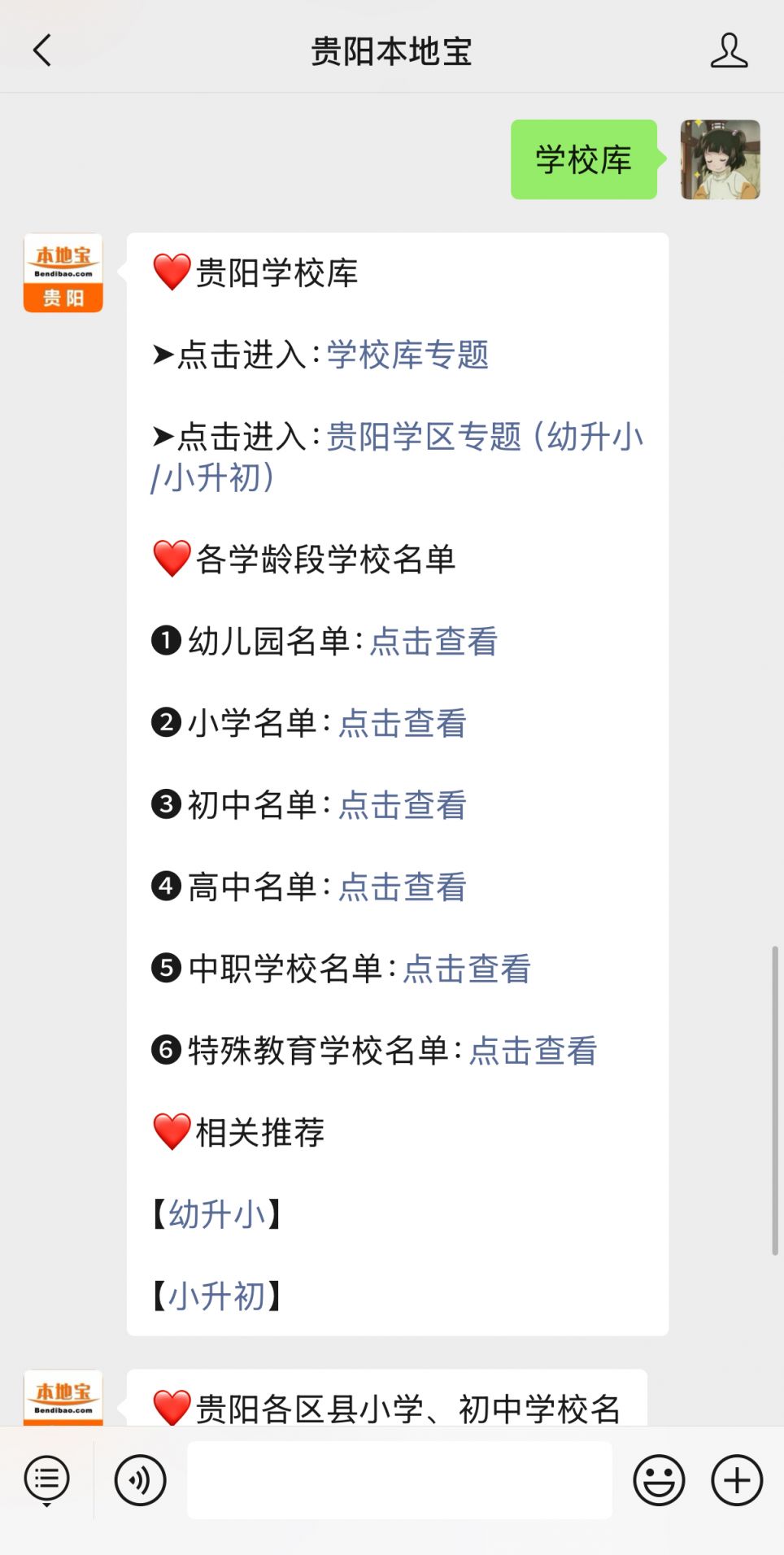This screenshot has height=1555, width=784.
Task: Open the 学校库专题 link
Action: [x=407, y=355]
